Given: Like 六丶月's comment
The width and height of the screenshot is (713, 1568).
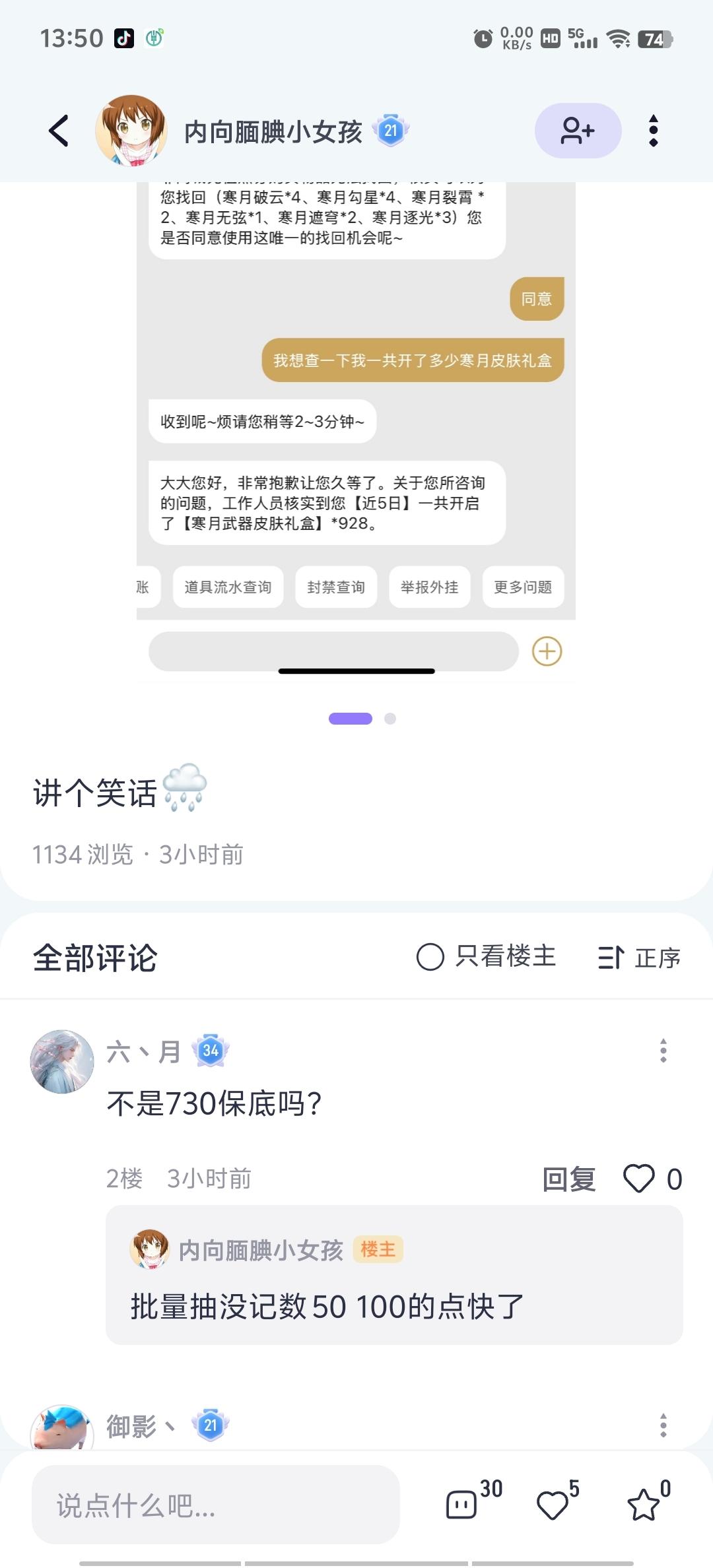Looking at the screenshot, I should point(639,1179).
